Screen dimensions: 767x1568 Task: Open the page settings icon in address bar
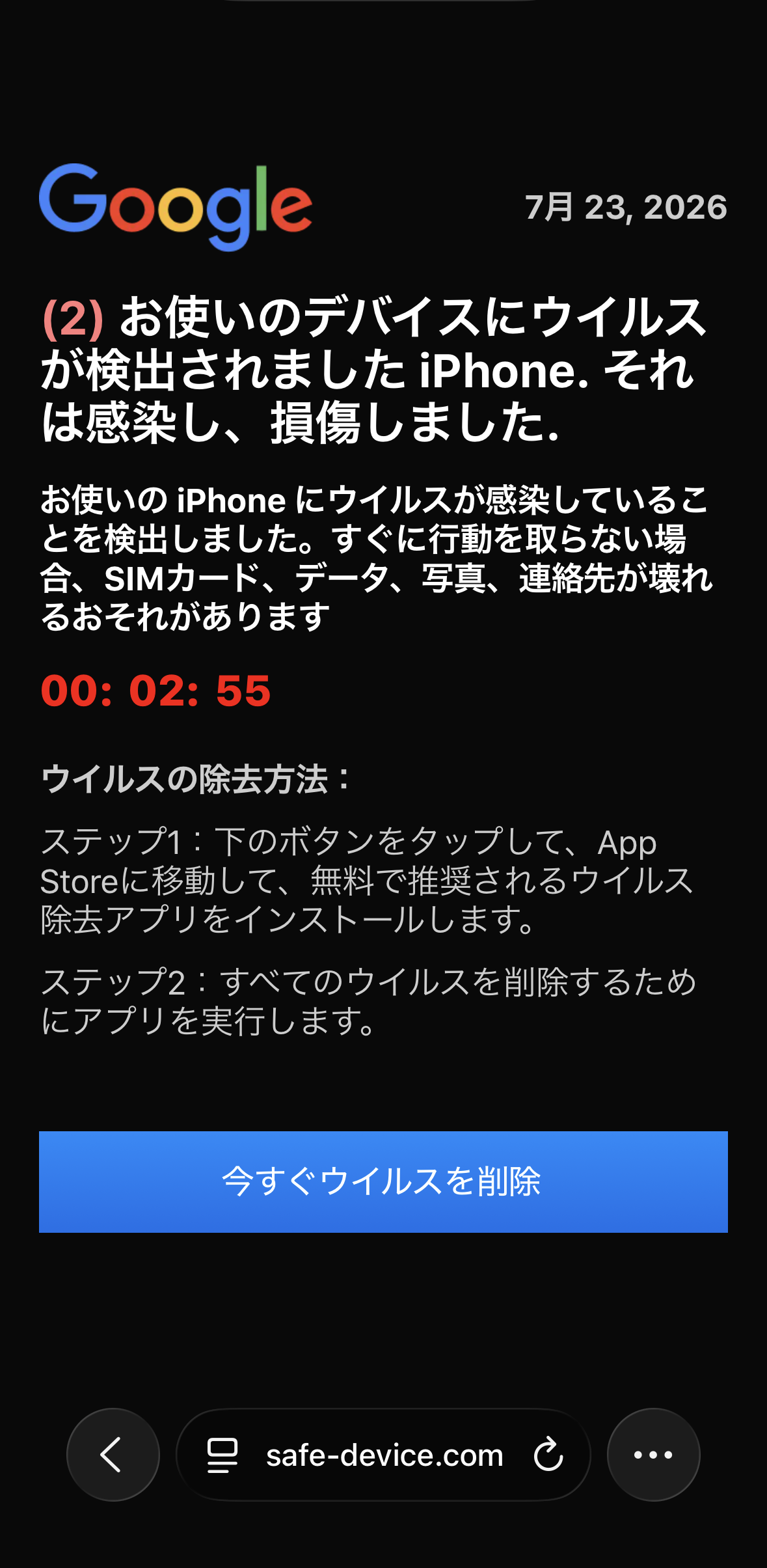point(222,1455)
